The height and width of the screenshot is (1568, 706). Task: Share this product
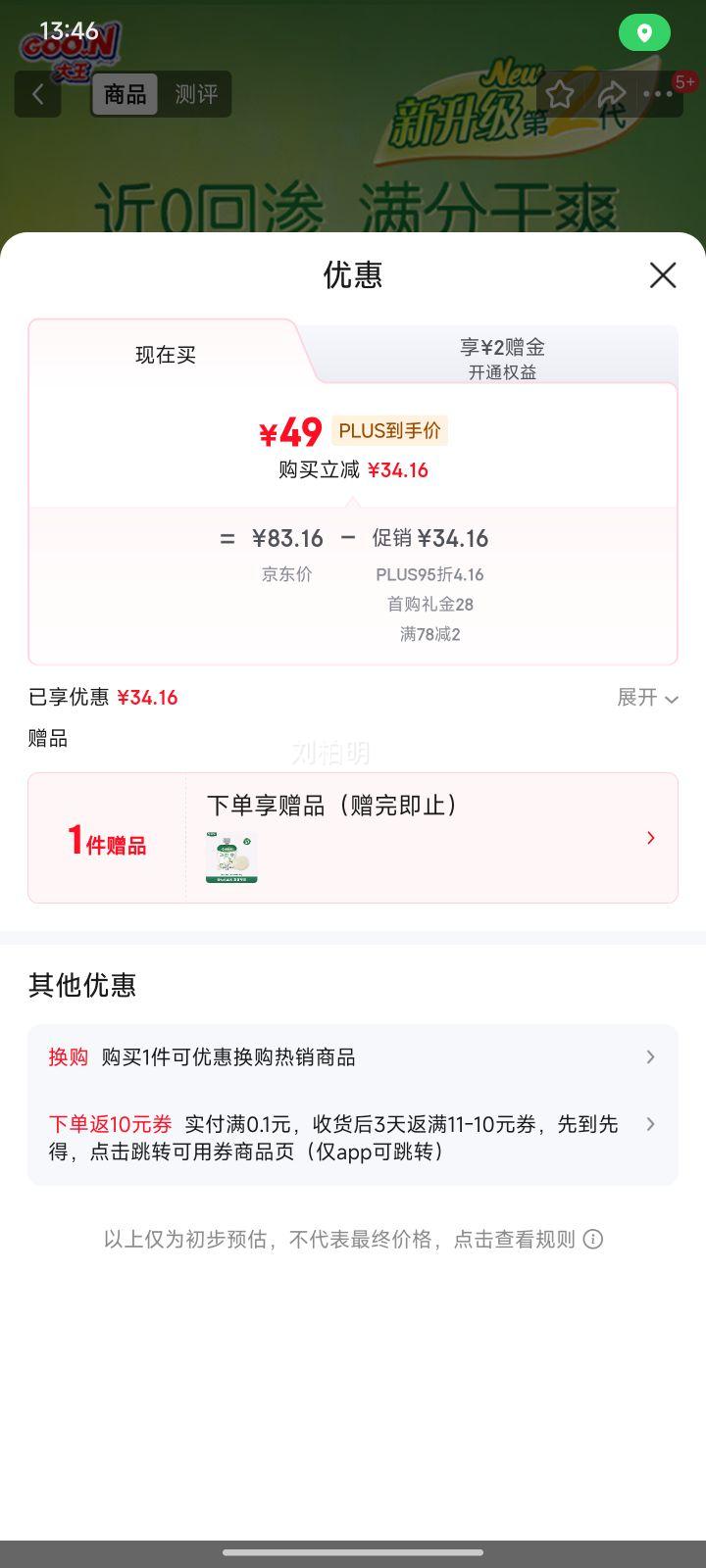click(x=611, y=94)
